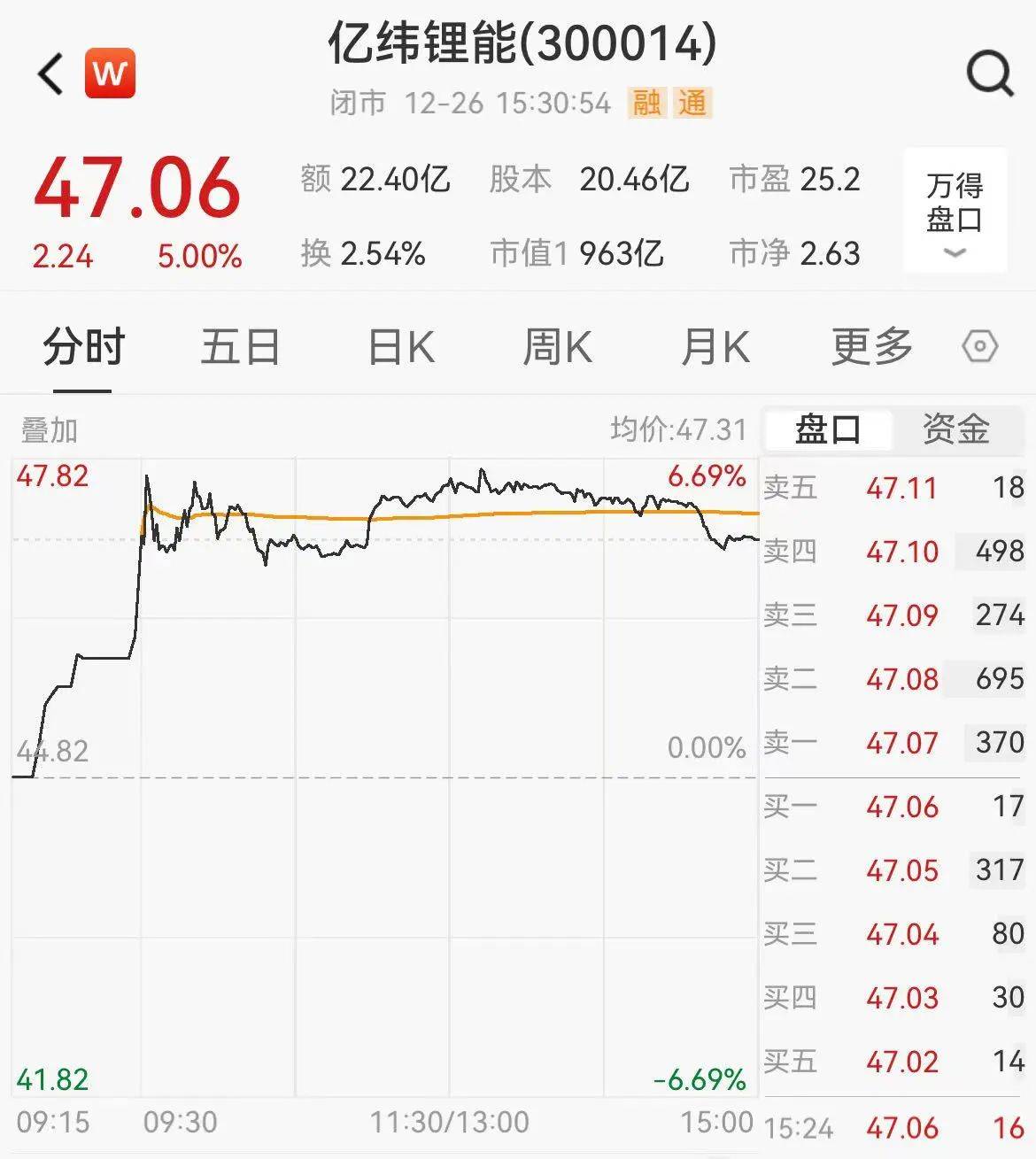The image size is (1036, 1159).
Task: Tap 叠加 to overlay a comparison
Action: [50, 430]
